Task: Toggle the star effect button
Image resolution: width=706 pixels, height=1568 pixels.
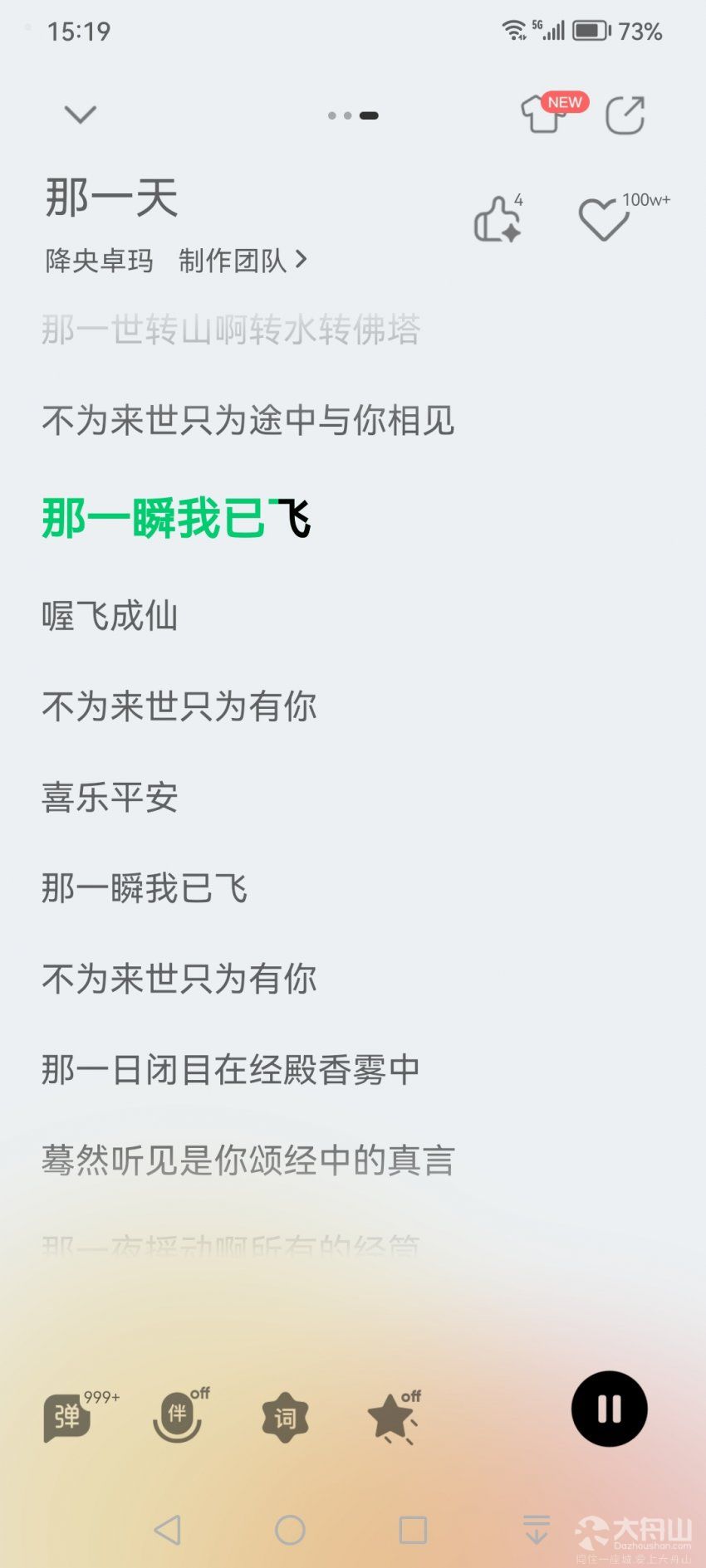Action: (x=391, y=1417)
